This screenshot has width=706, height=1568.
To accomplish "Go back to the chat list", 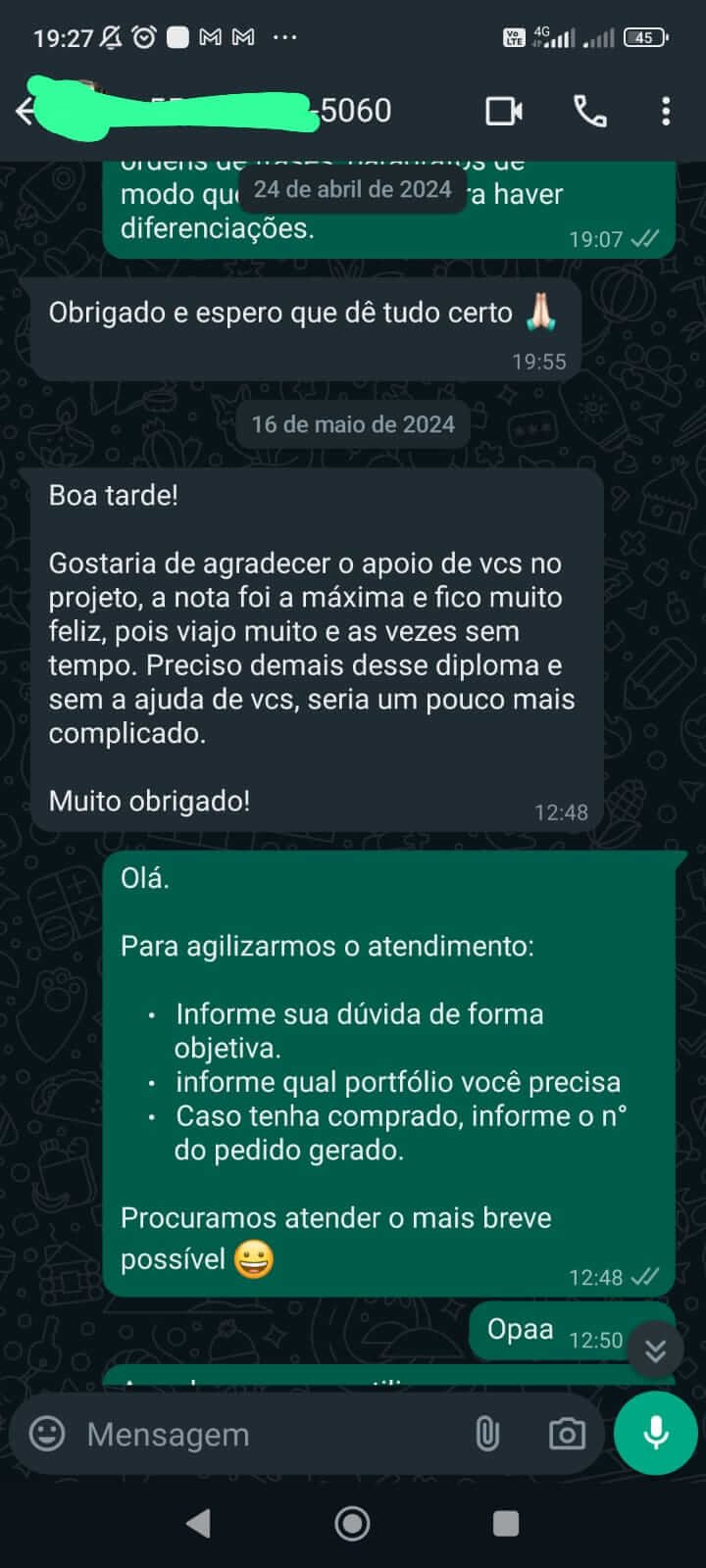I will [x=25, y=112].
